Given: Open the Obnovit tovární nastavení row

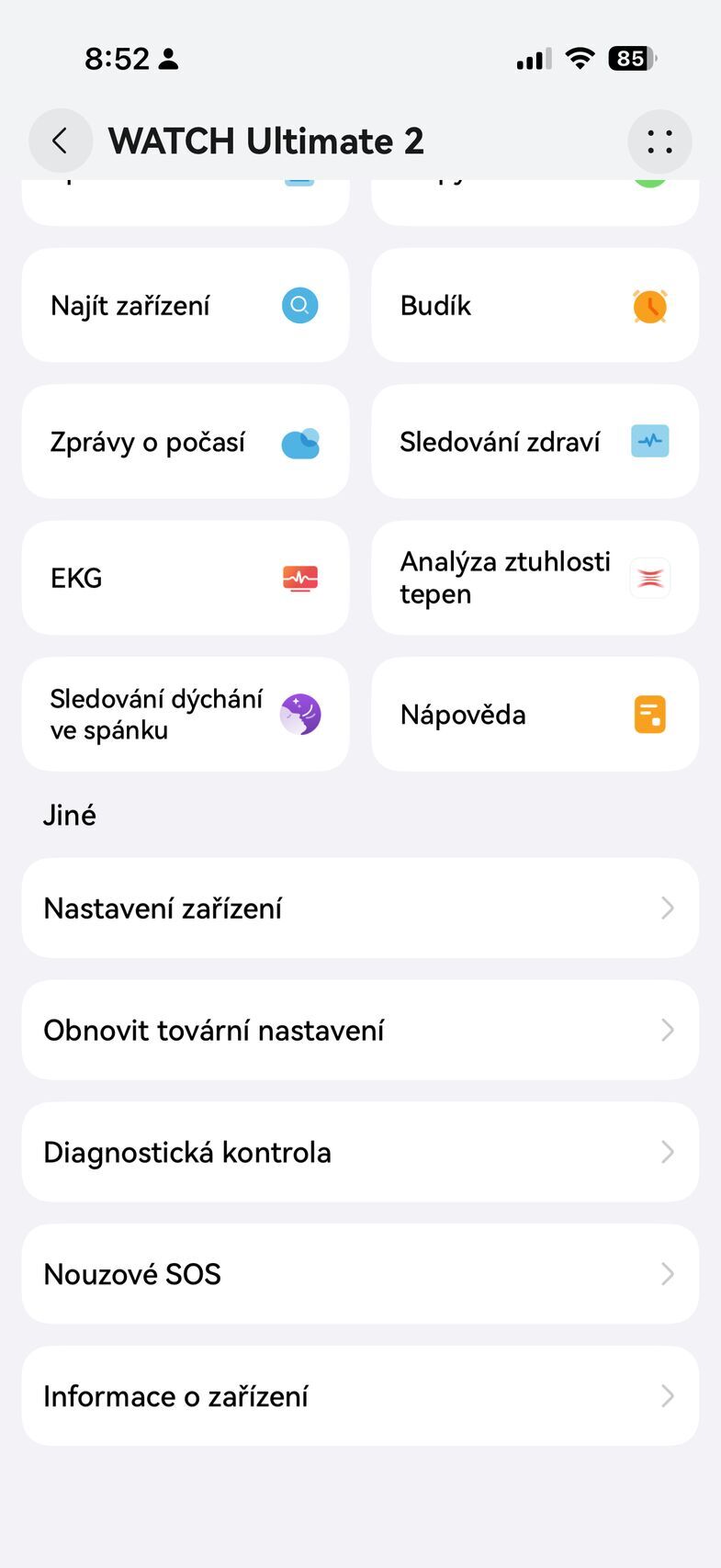Looking at the screenshot, I should click(360, 1030).
